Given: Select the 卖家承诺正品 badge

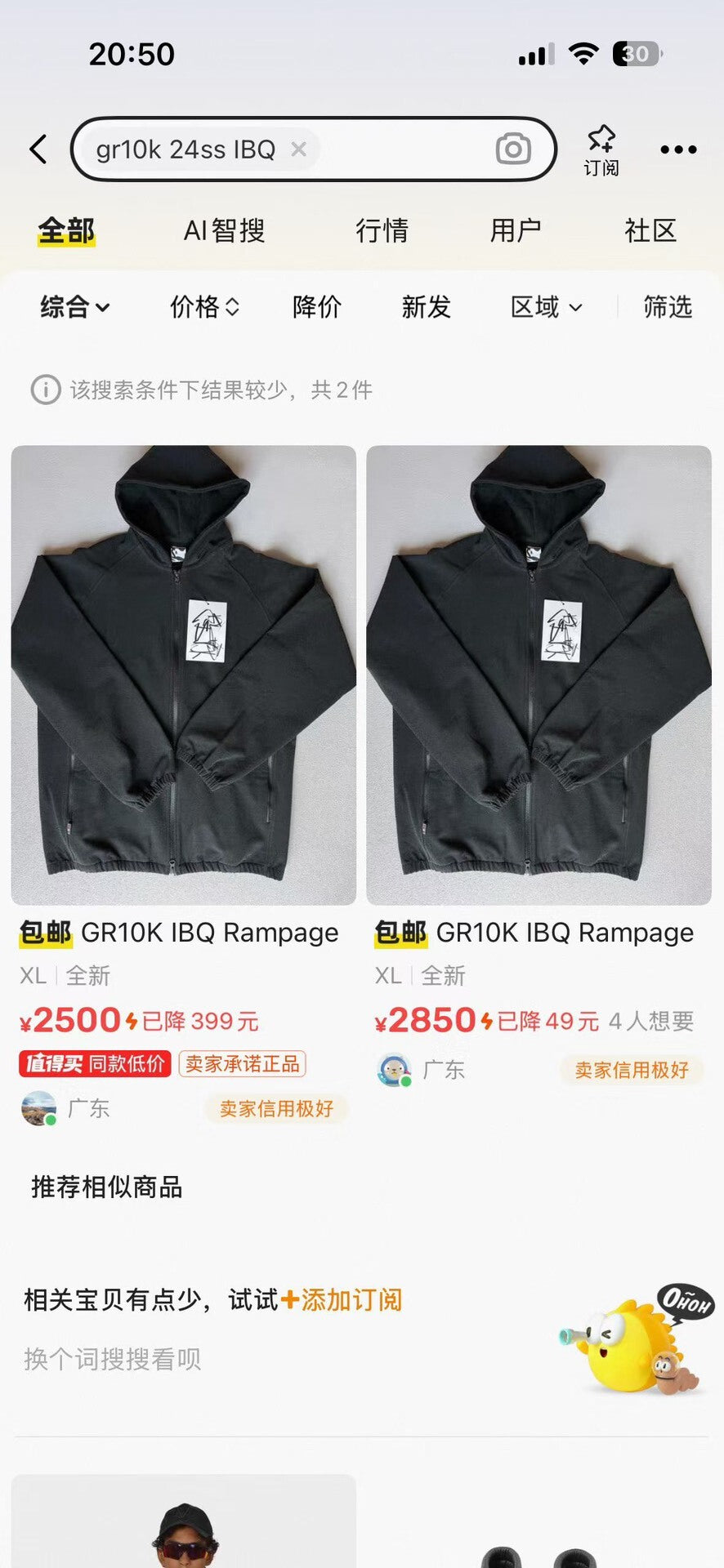Looking at the screenshot, I should pyautogui.click(x=243, y=1066).
